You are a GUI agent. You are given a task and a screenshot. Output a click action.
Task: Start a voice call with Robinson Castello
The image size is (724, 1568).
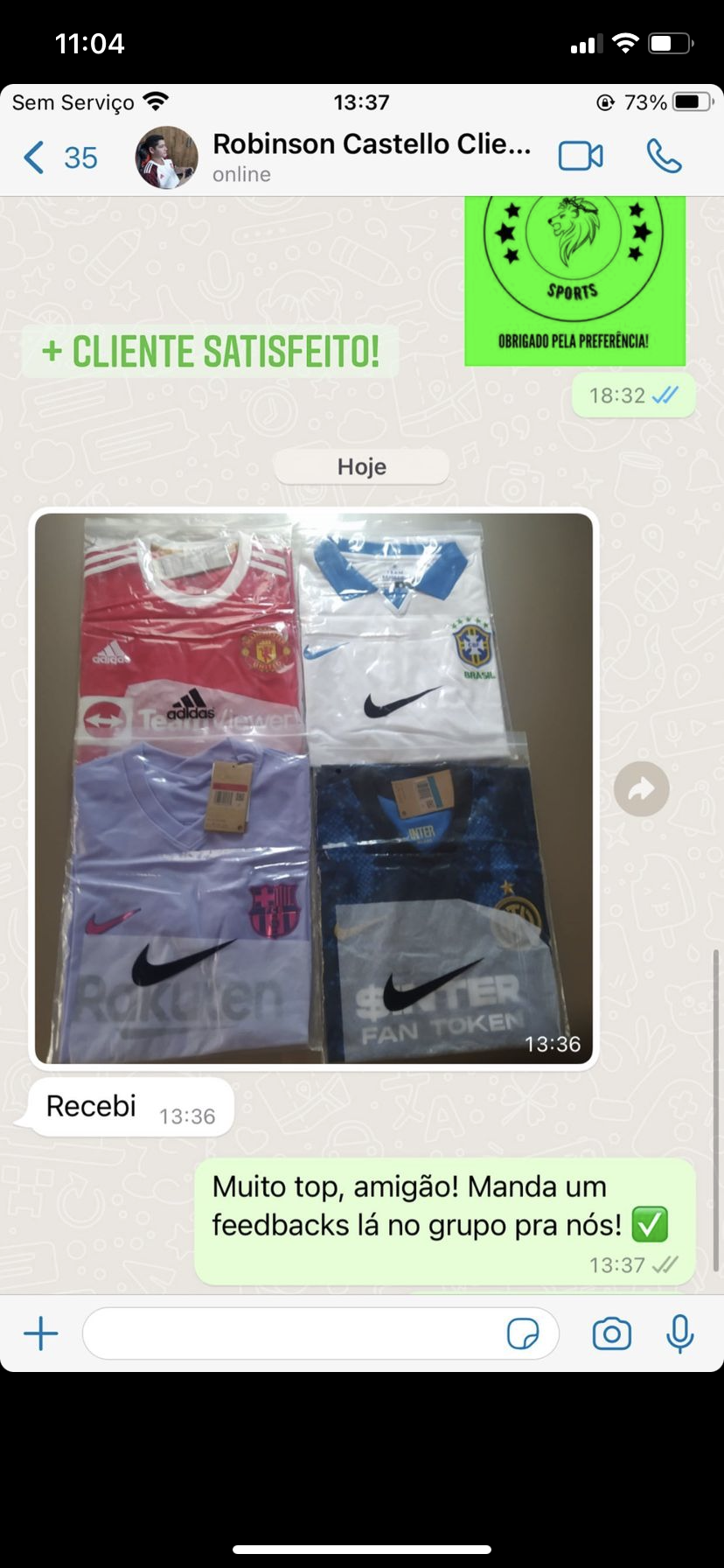click(x=664, y=157)
